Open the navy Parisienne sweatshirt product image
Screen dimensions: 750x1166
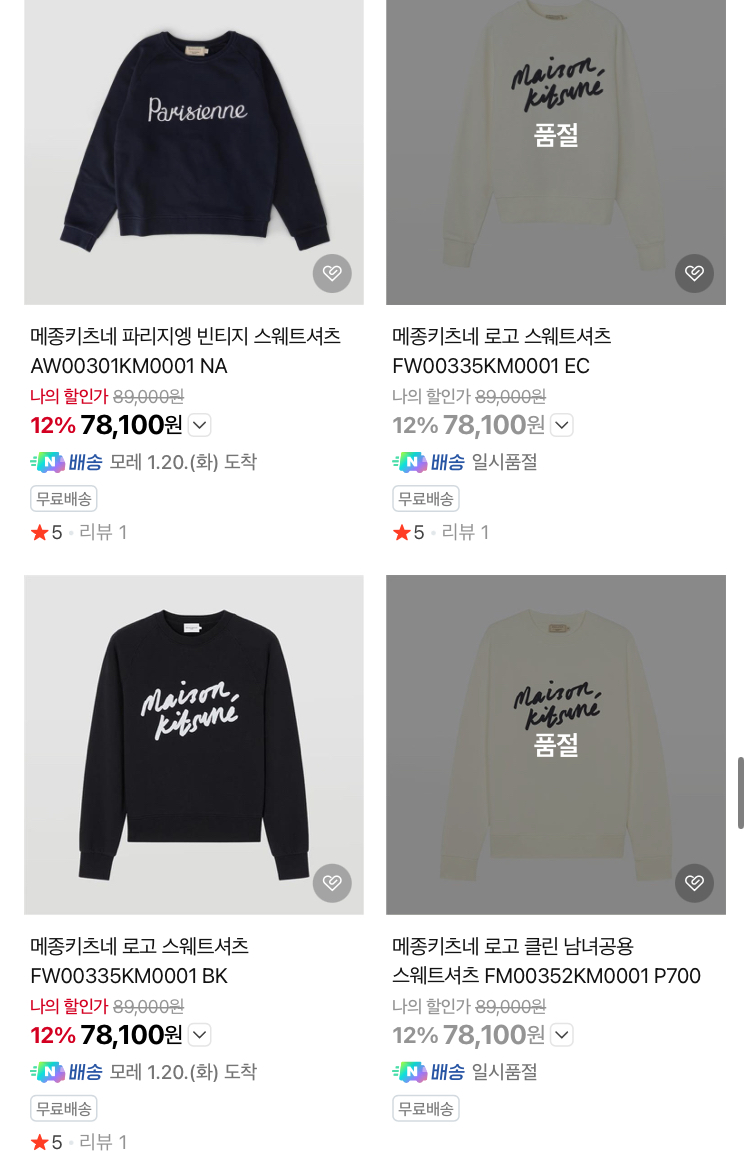(x=194, y=140)
